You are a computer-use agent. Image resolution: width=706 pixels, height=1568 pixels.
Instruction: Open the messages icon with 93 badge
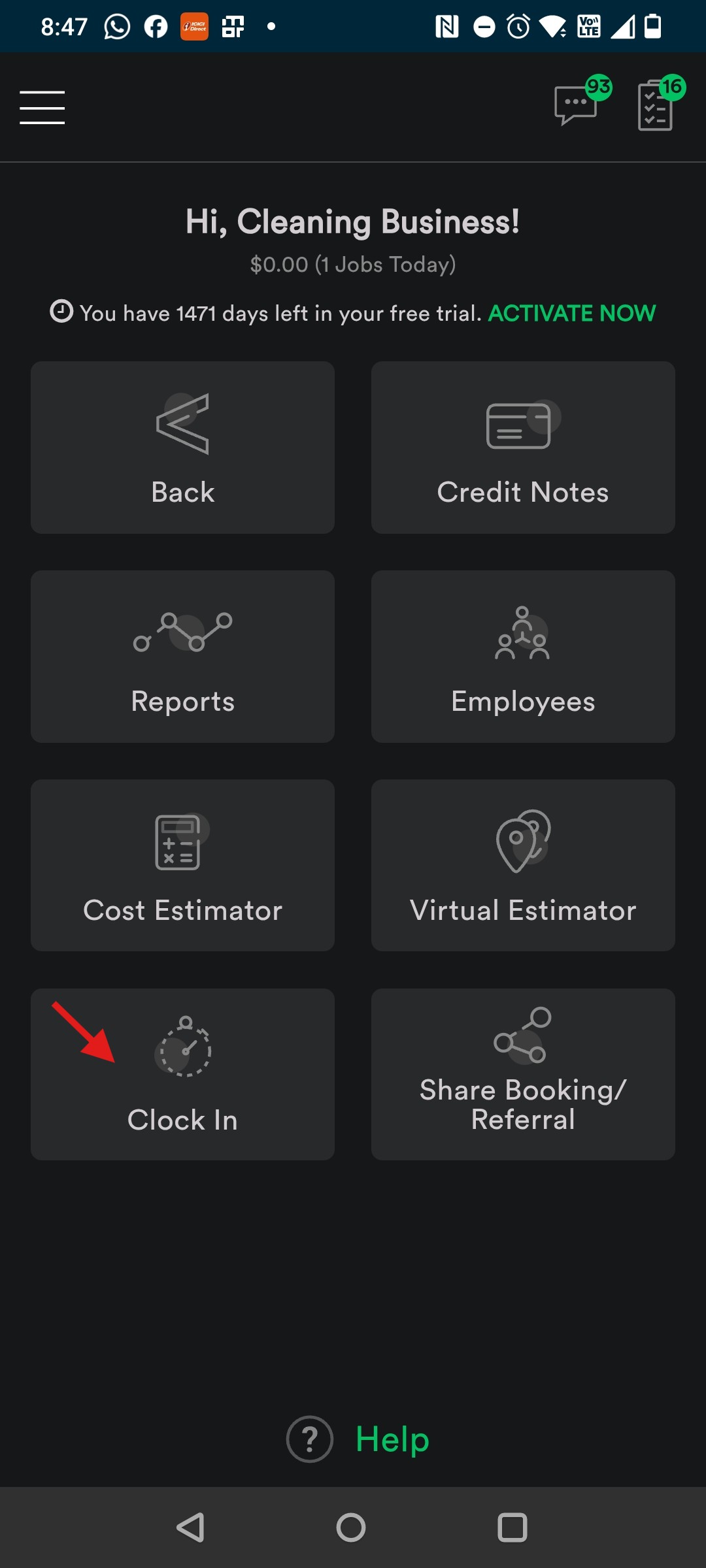click(582, 102)
